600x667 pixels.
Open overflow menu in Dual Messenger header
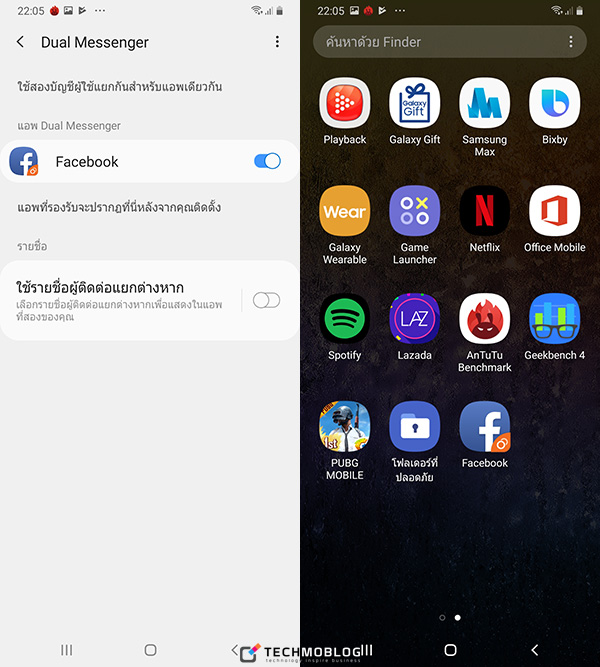pyautogui.click(x=277, y=42)
